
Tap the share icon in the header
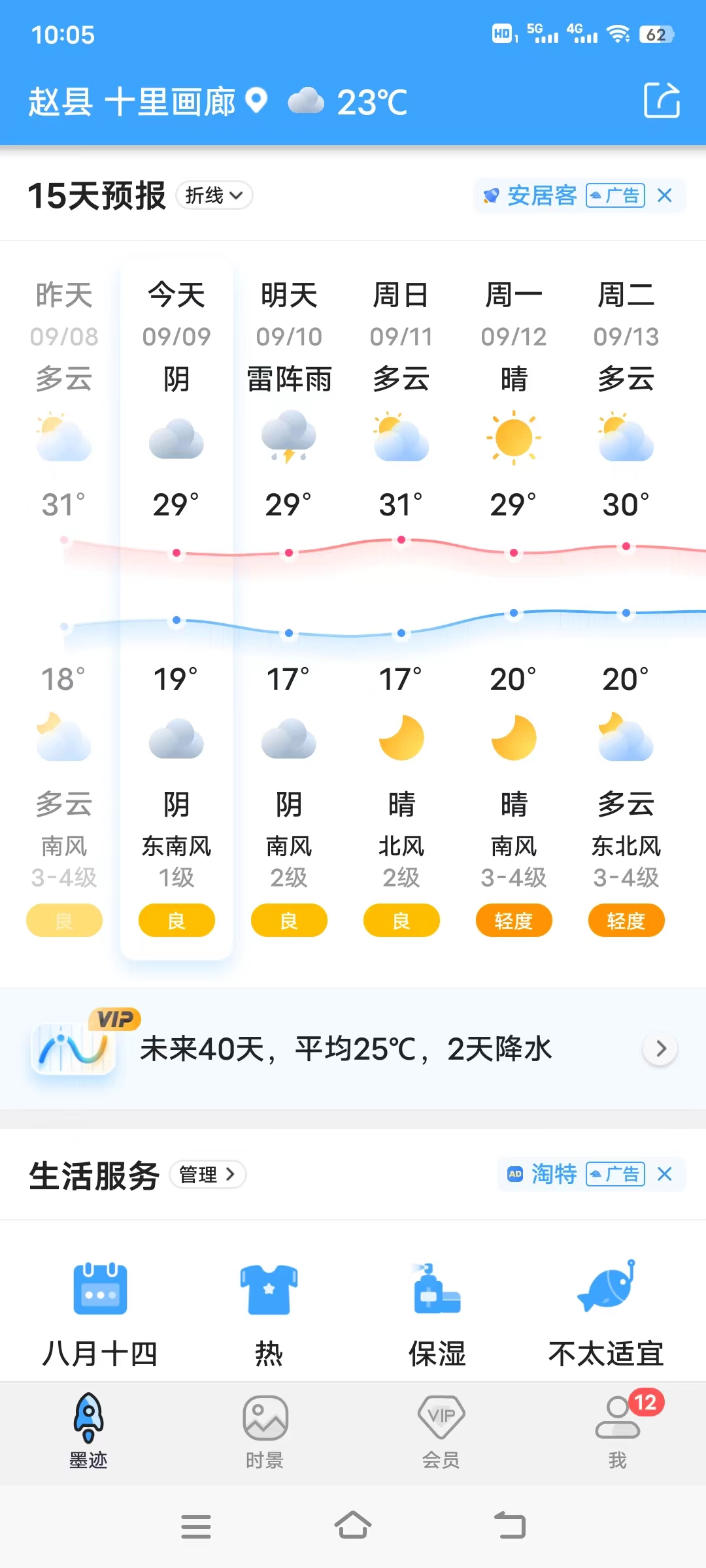point(662,101)
